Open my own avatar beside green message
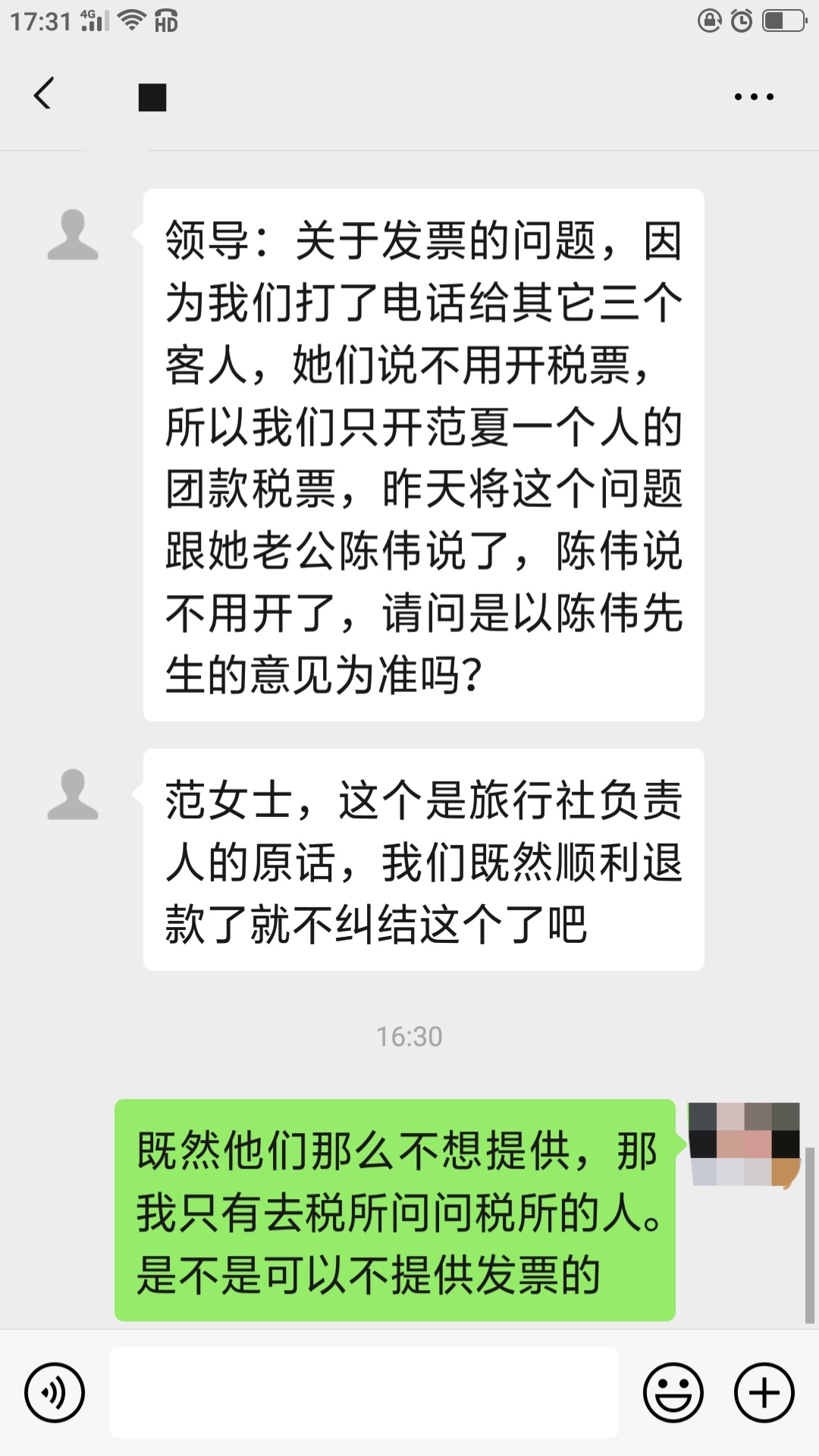This screenshot has height=1456, width=819. [744, 1144]
